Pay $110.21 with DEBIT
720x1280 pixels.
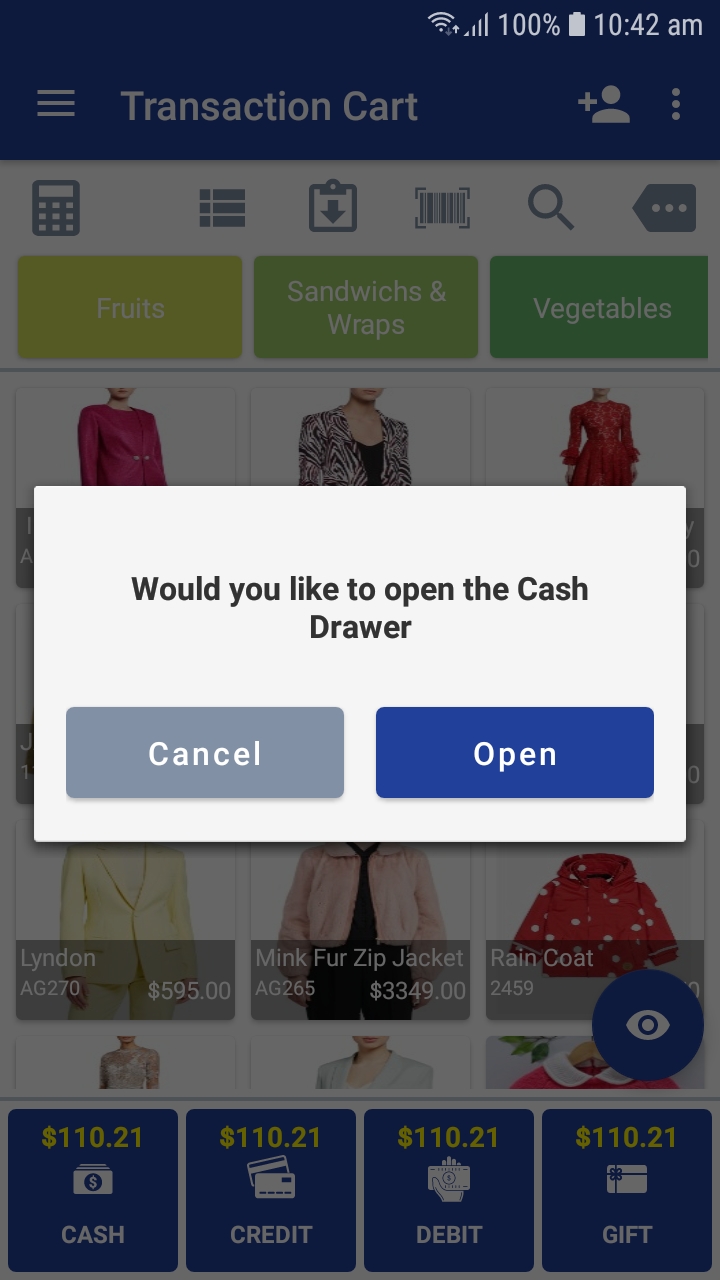[449, 1188]
